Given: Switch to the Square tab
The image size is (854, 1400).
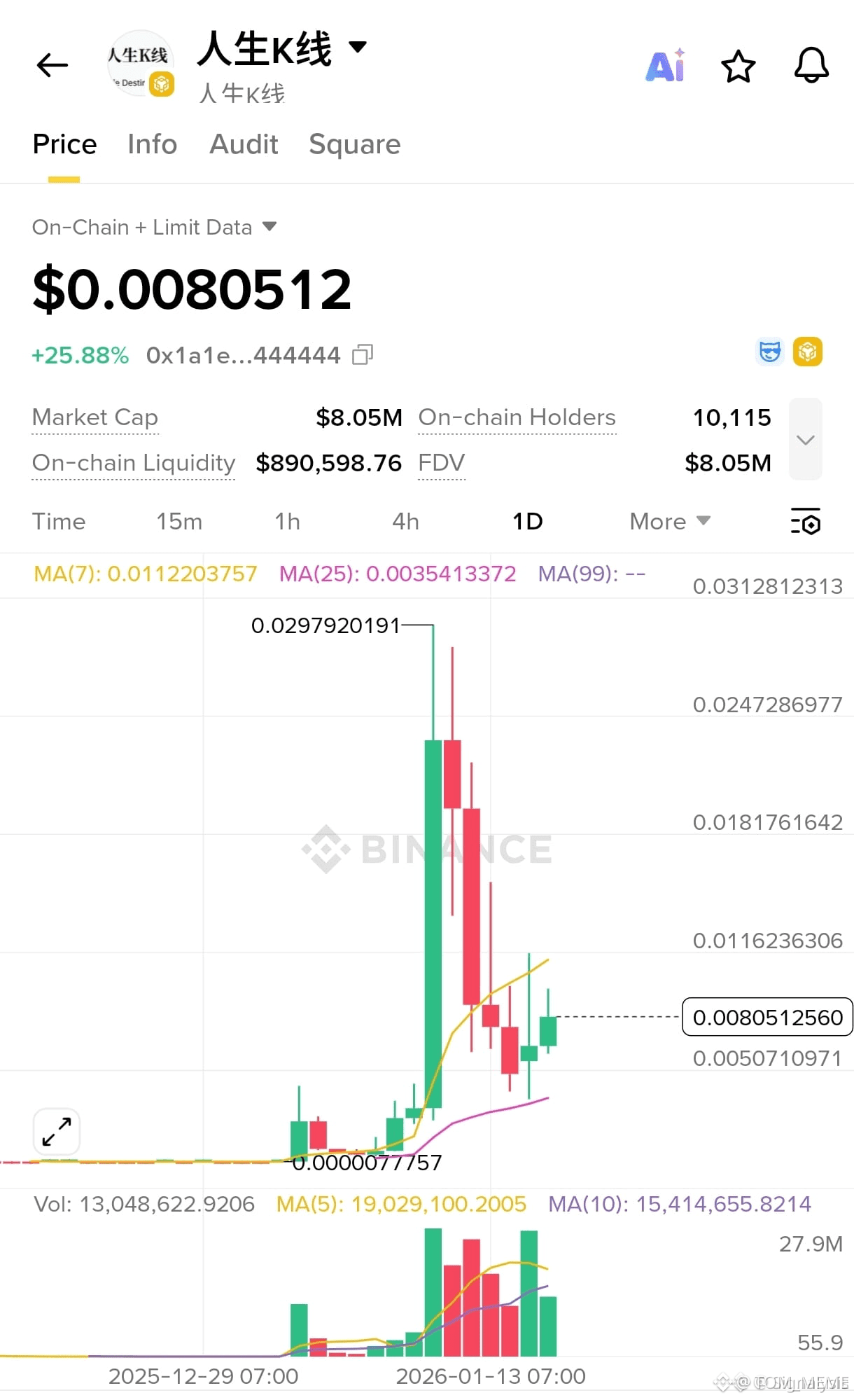Looking at the screenshot, I should (354, 144).
